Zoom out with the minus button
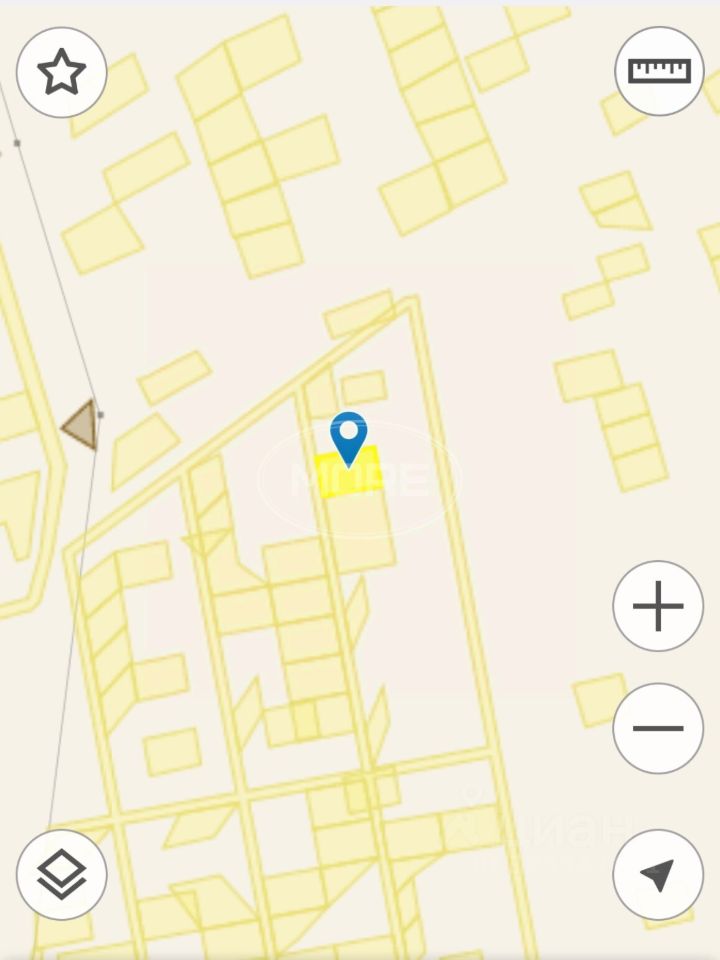This screenshot has height=960, width=720. [658, 728]
